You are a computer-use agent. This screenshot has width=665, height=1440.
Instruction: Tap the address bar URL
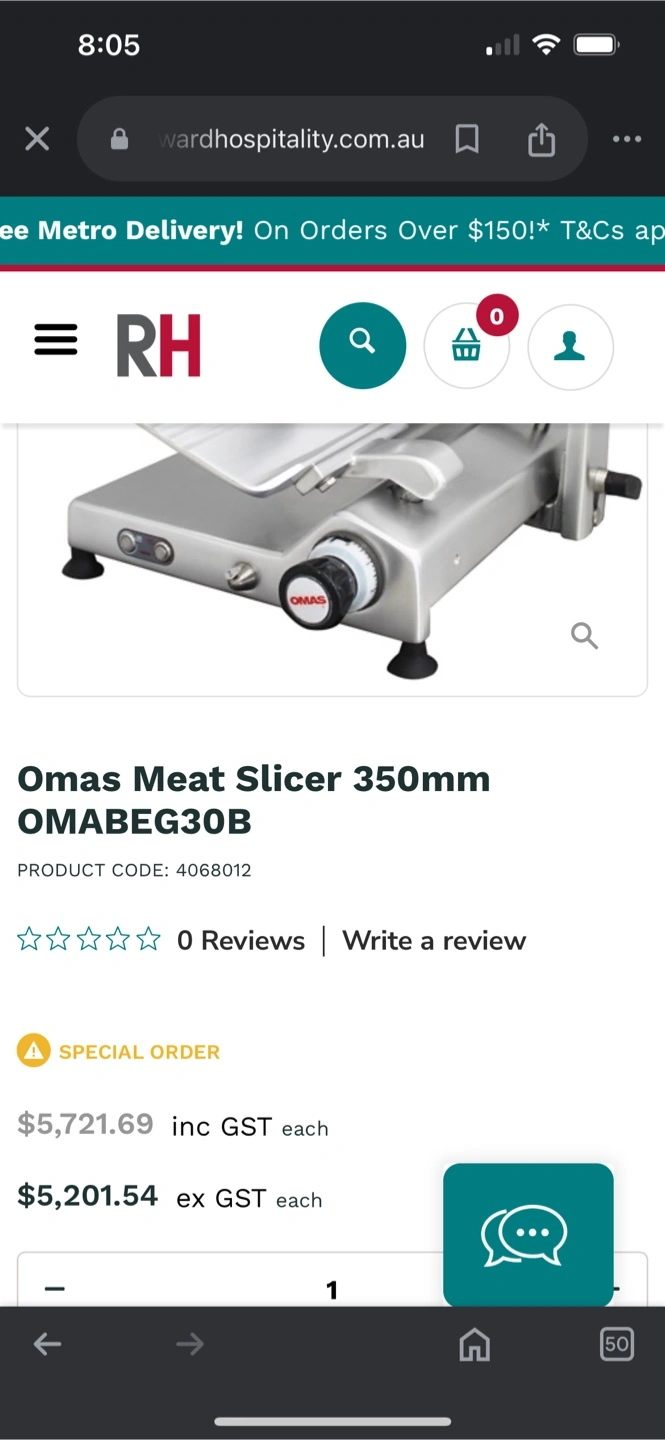(291, 139)
